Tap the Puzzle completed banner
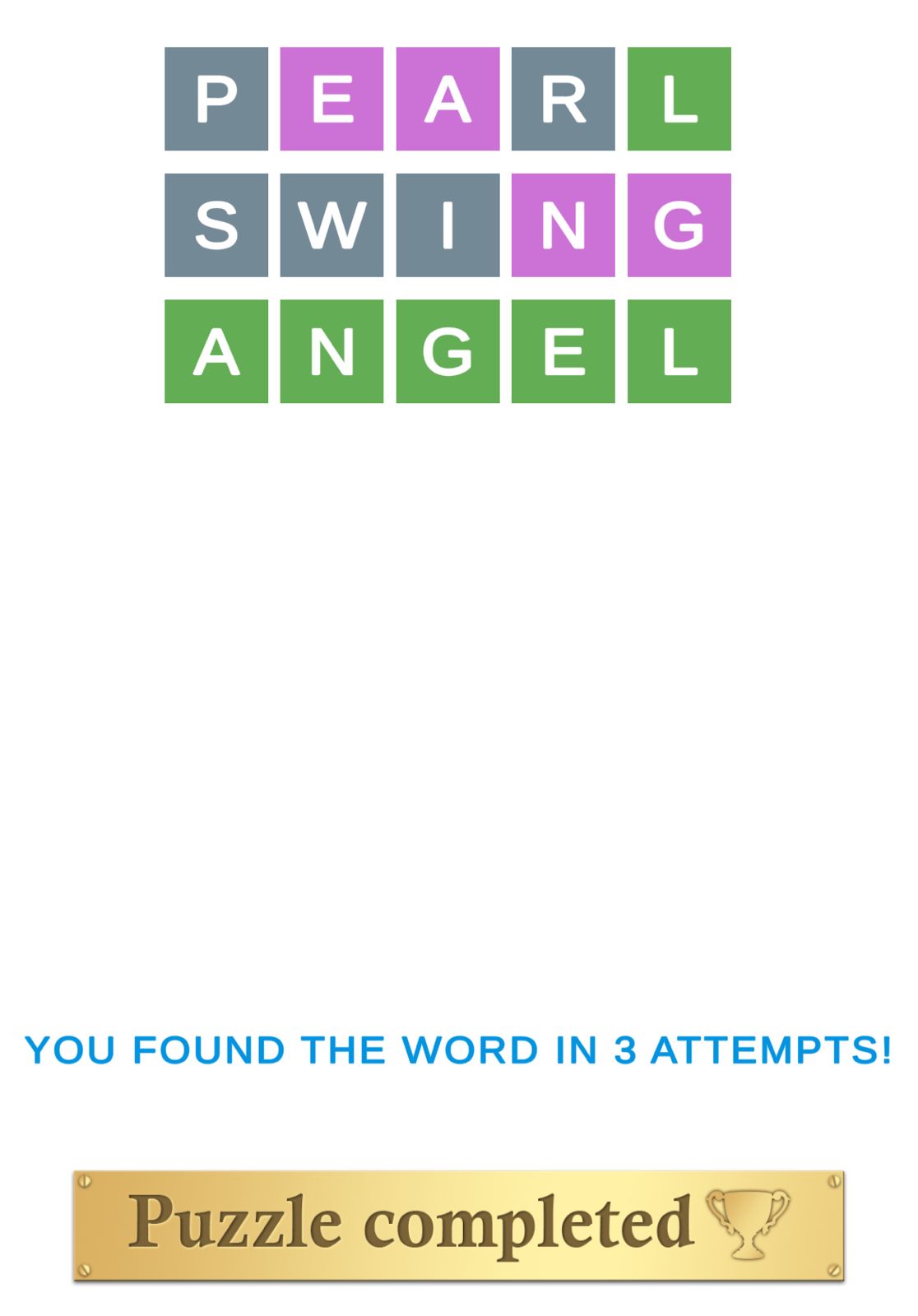 click(x=458, y=1226)
